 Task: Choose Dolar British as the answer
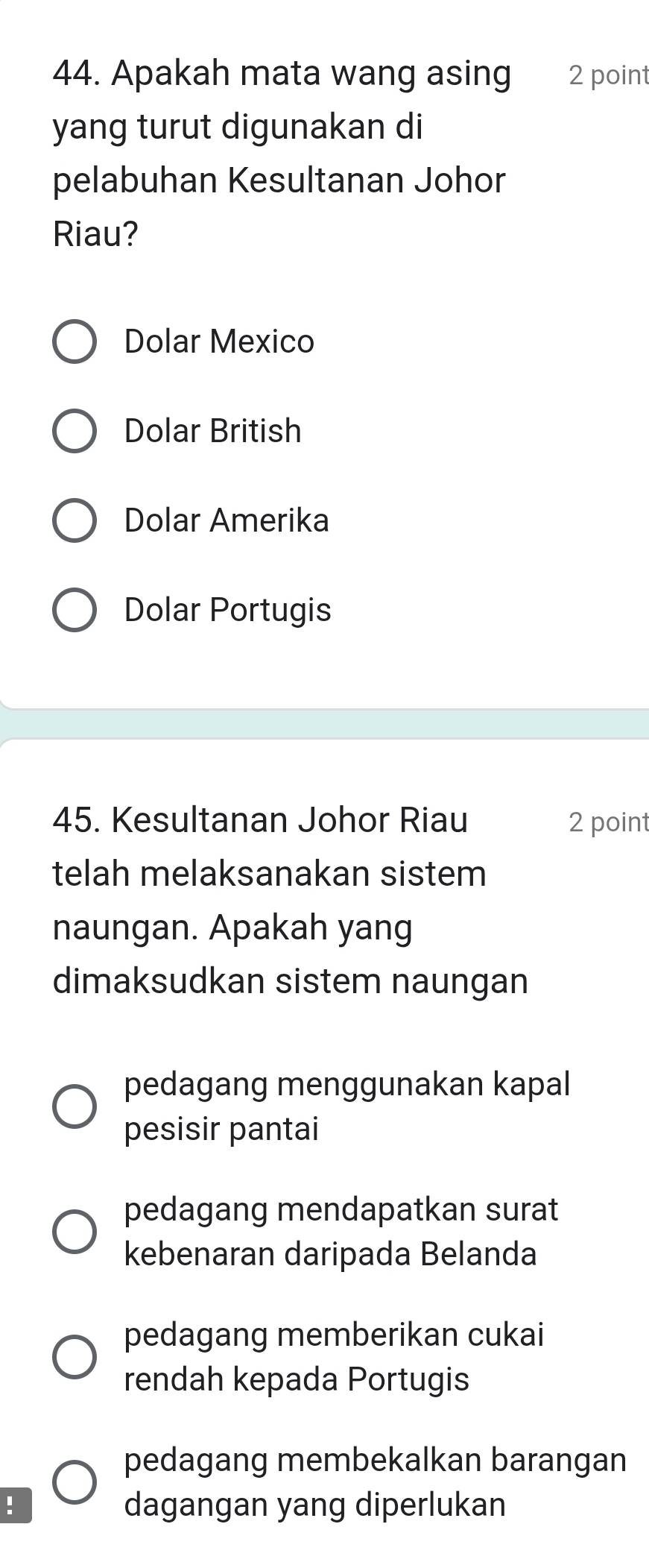(x=75, y=431)
